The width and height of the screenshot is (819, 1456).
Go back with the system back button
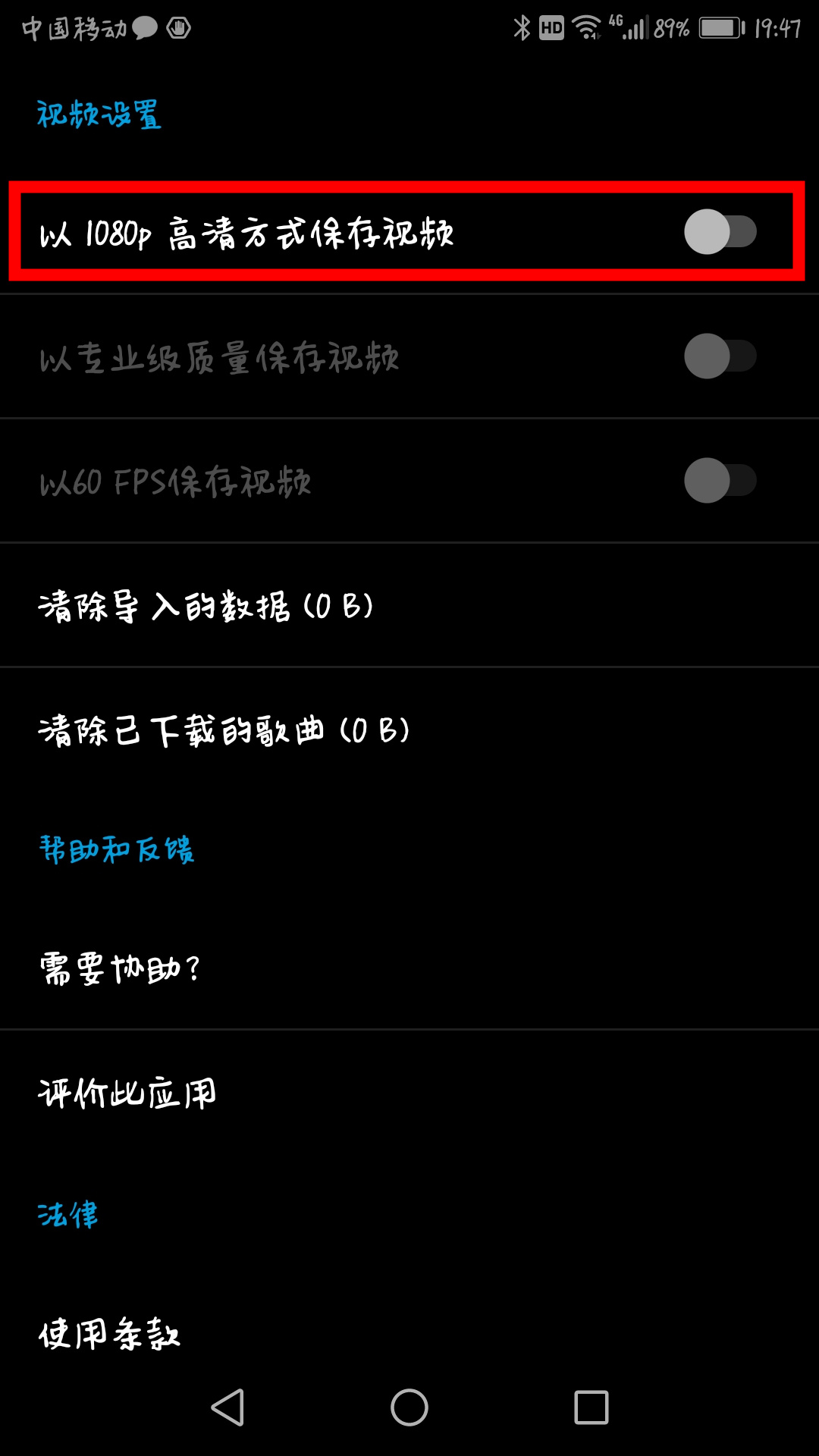point(227,1407)
